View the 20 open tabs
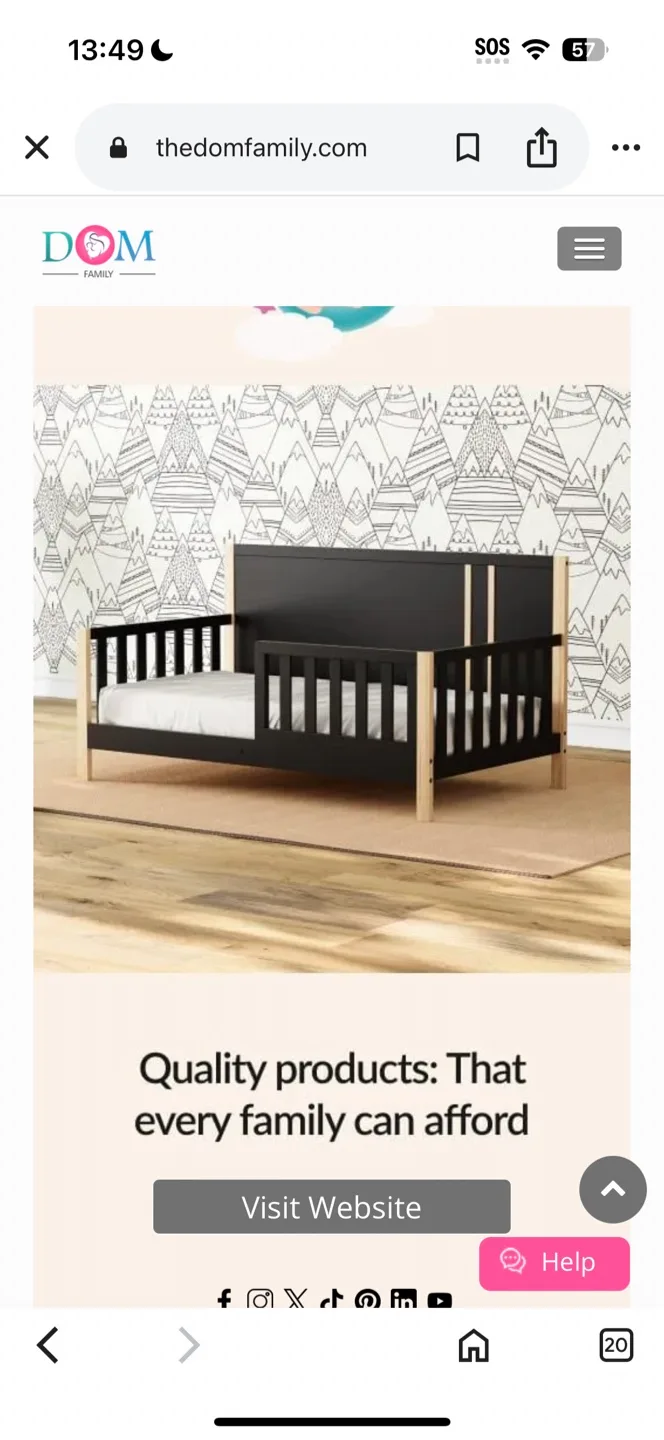Screen dimensions: 664x1440 coord(616,1345)
